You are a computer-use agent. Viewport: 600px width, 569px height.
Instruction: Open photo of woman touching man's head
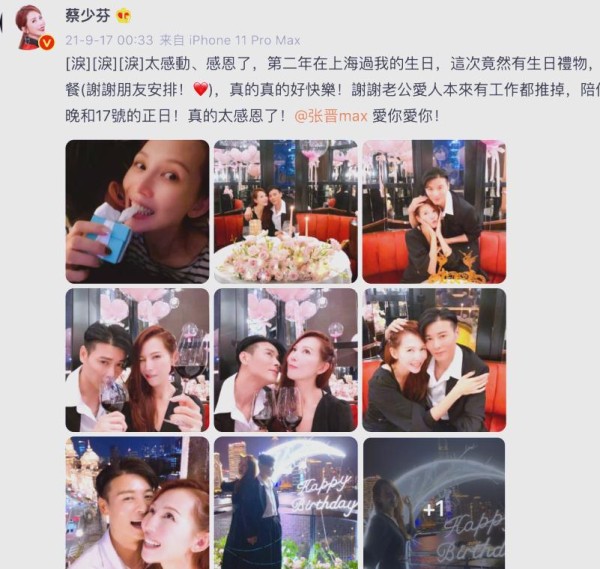pos(433,360)
